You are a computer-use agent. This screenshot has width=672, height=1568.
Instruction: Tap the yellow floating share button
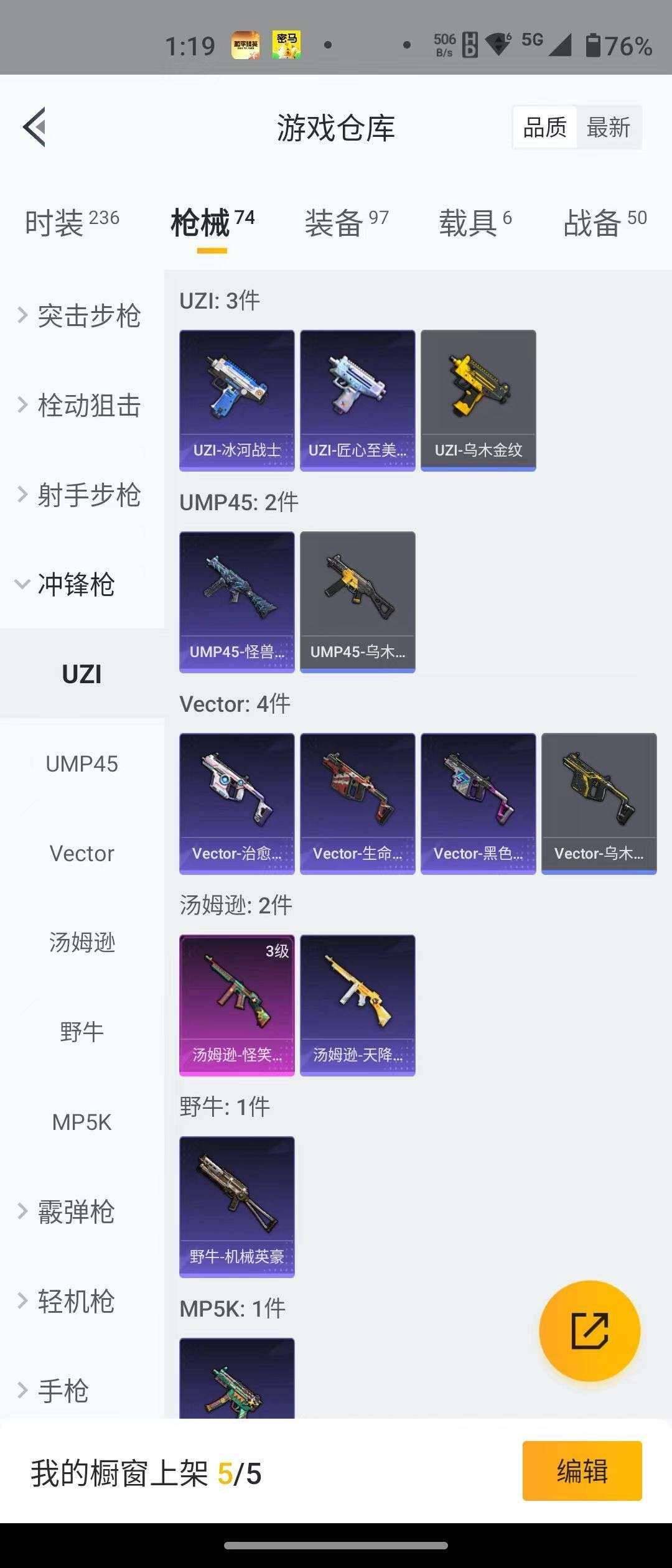[589, 1331]
